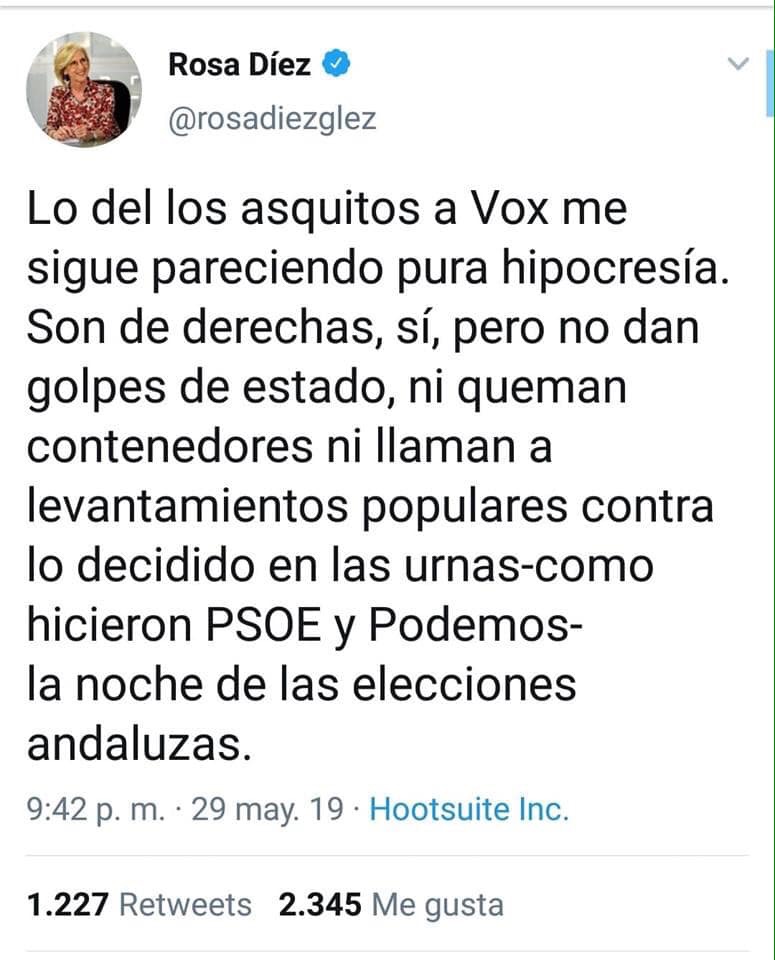Viewport: 775px width, 960px height.
Task: Open the @rosadiezglez profile handle
Action: click(272, 119)
